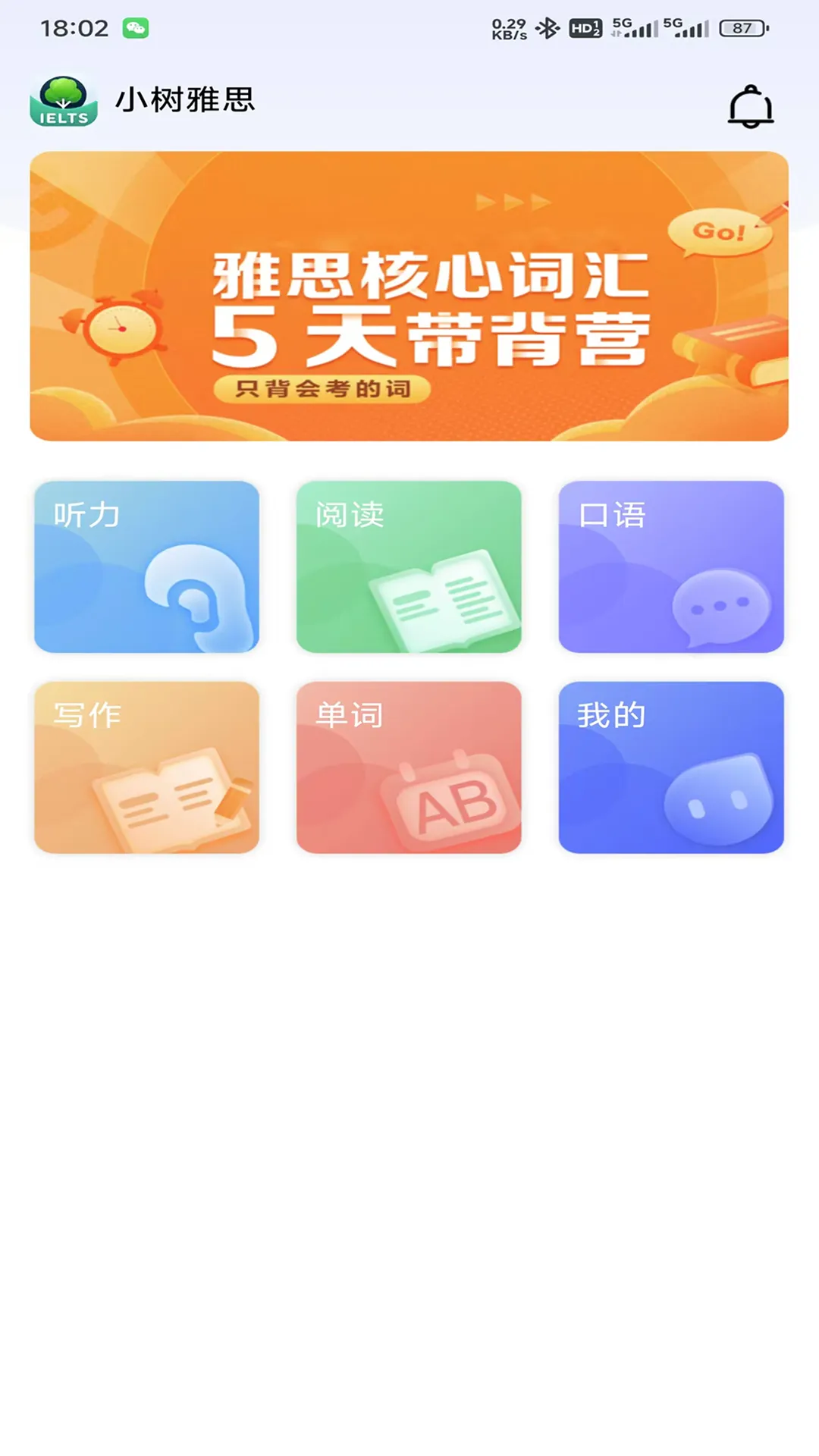Open the 写作 writing section
819x1456 pixels.
click(146, 767)
